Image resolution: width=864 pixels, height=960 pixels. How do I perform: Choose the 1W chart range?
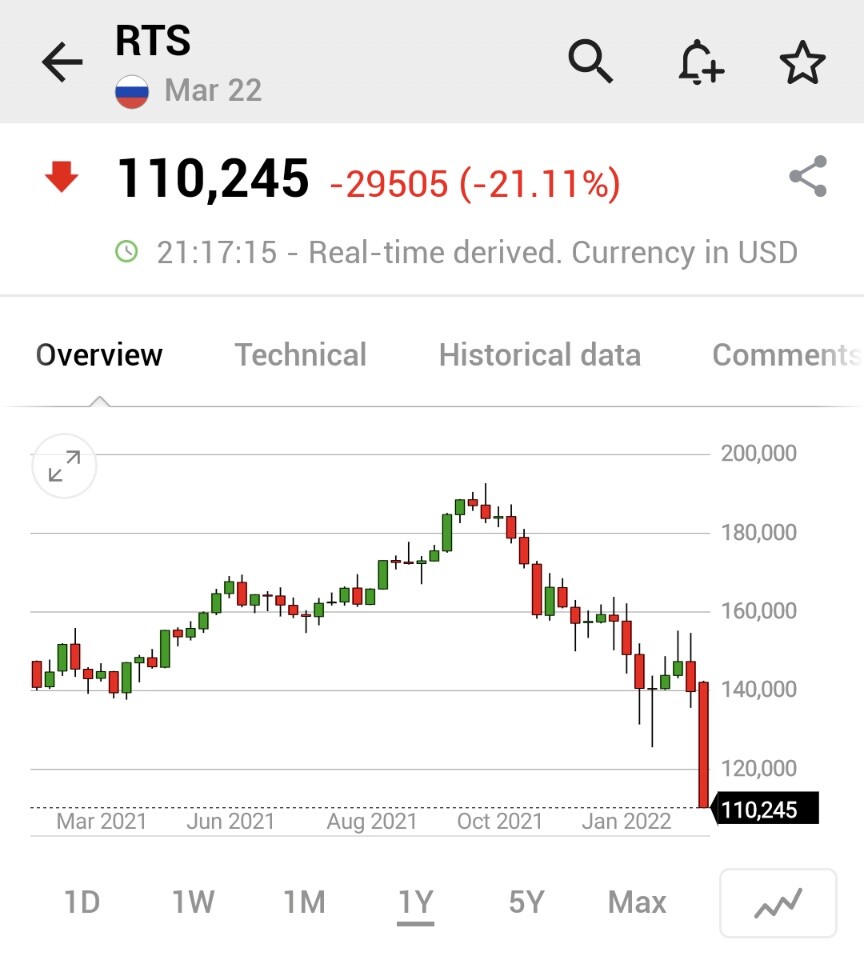193,903
